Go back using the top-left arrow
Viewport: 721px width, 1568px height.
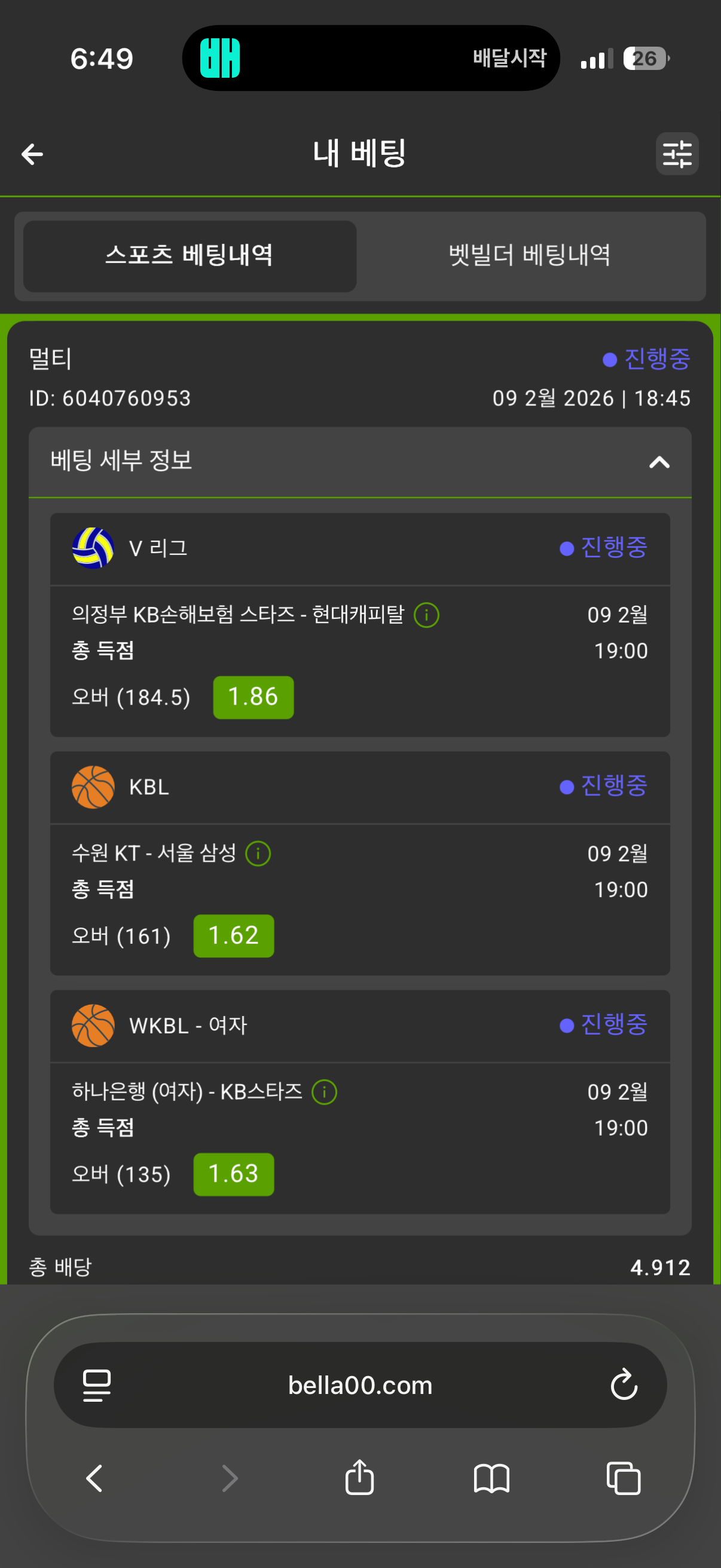point(32,154)
